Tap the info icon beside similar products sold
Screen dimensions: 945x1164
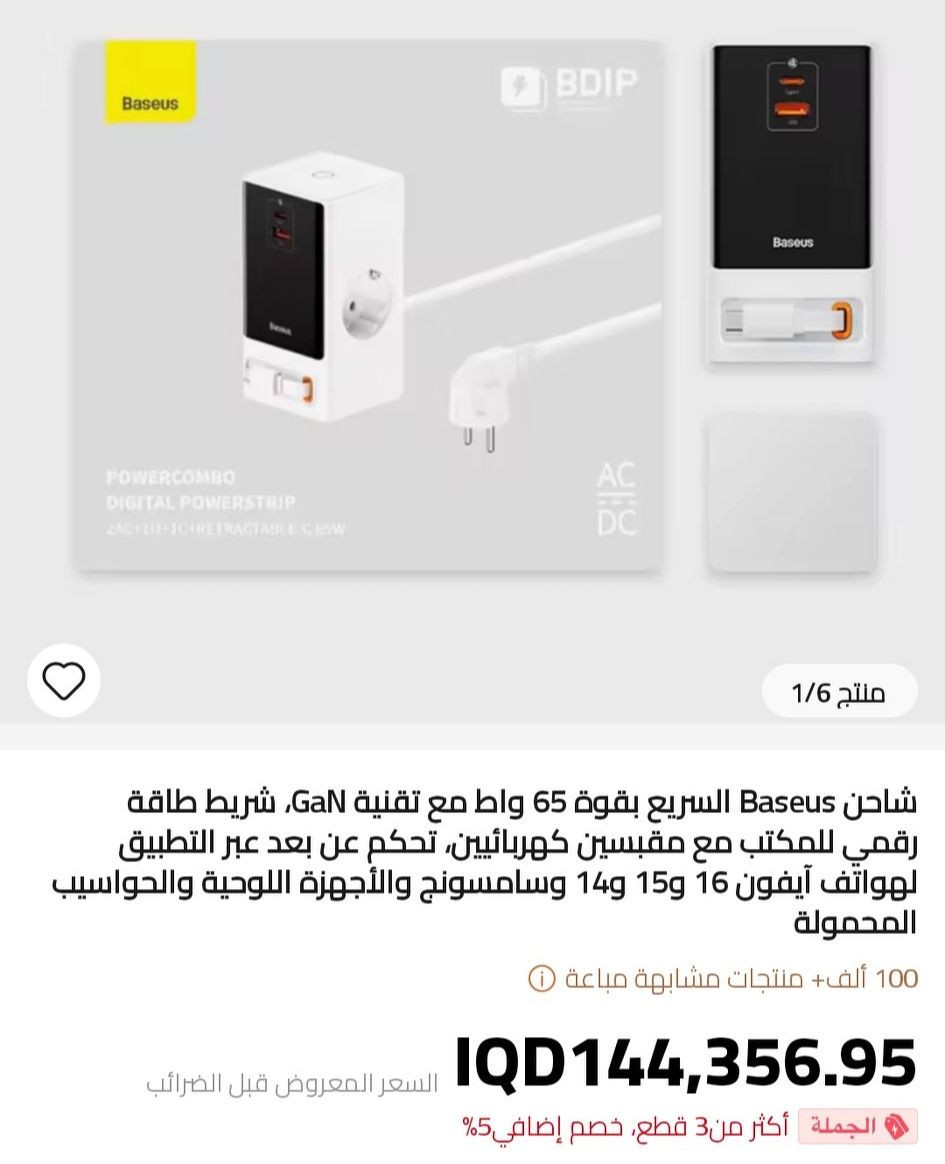541,978
